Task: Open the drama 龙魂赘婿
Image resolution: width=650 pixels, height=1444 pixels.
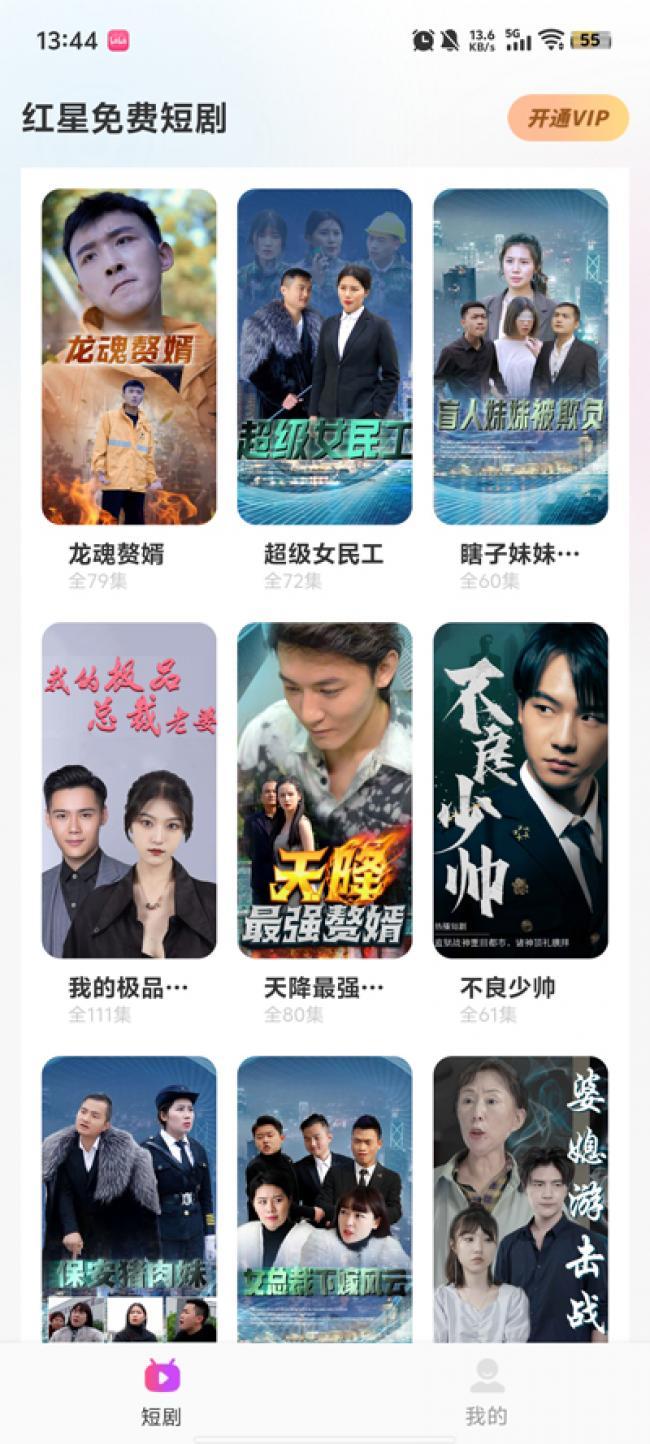Action: click(x=129, y=357)
